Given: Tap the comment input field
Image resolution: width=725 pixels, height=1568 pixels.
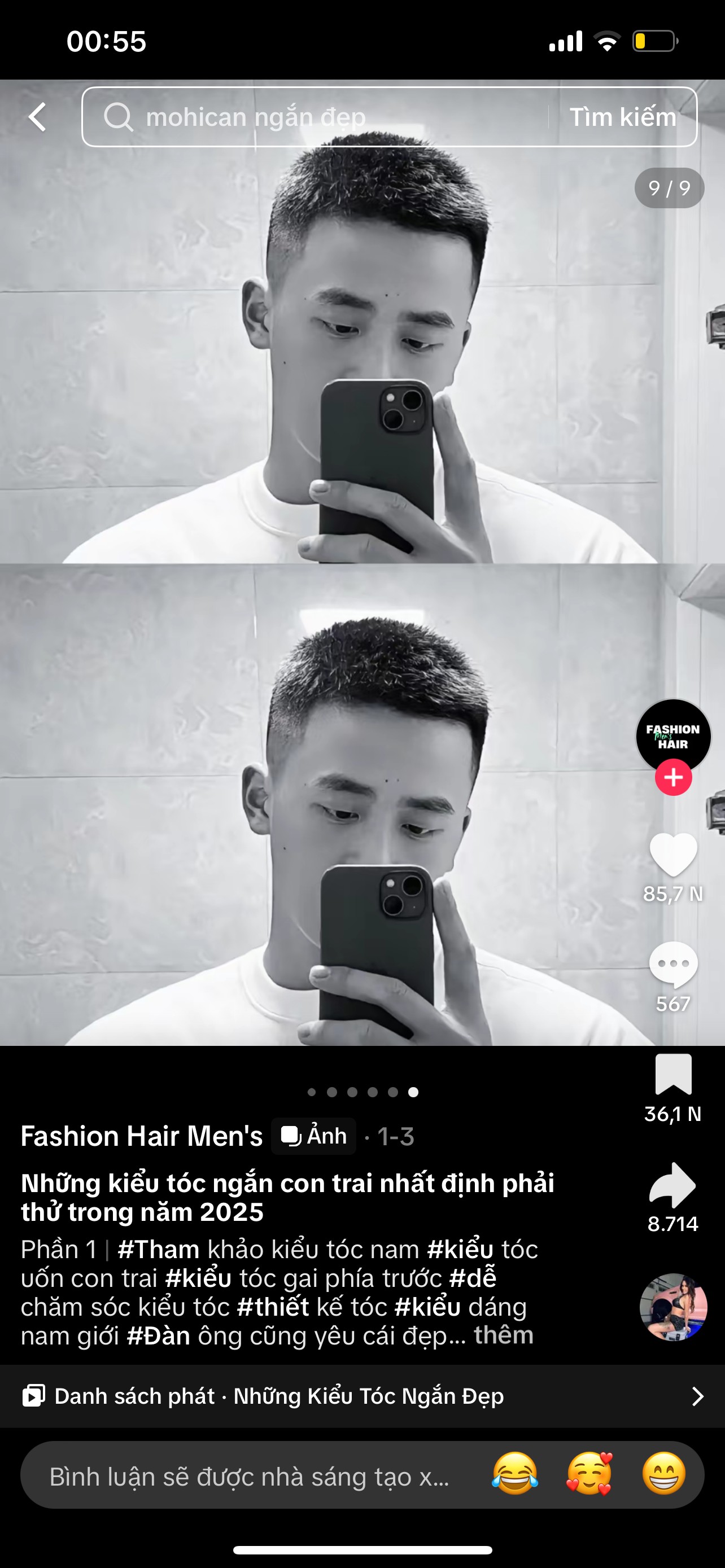Looking at the screenshot, I should coord(250,1477).
